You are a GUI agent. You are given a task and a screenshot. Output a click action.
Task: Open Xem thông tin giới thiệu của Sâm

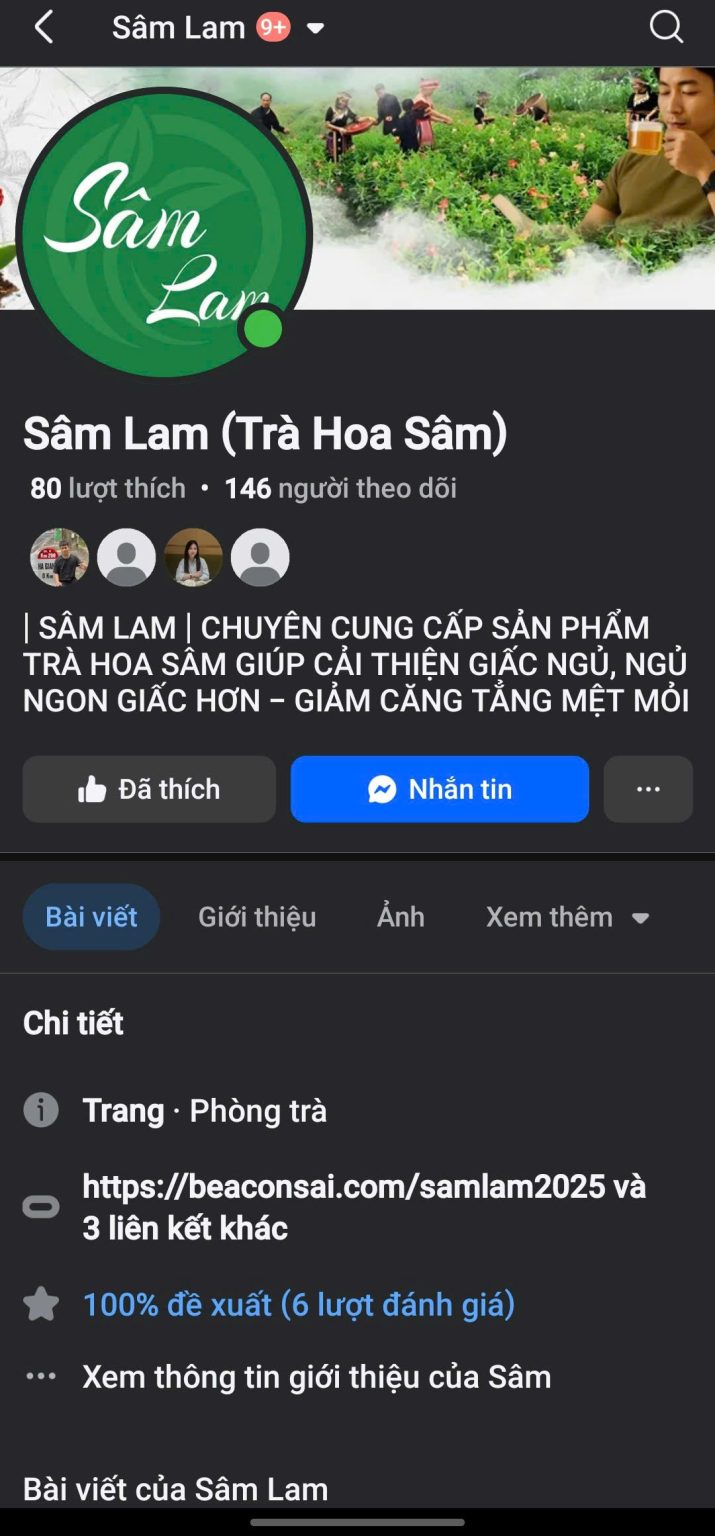pyautogui.click(x=316, y=1377)
